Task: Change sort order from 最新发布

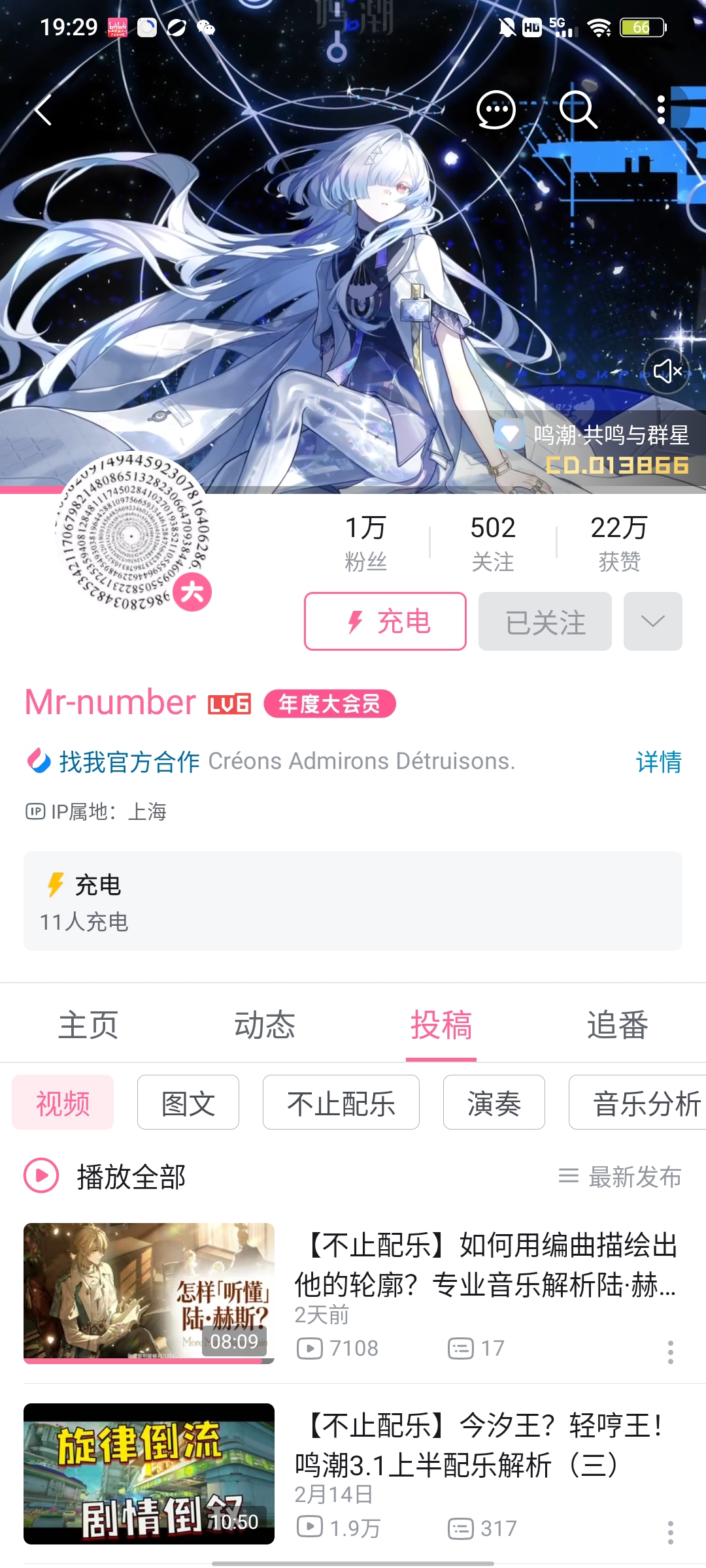Action: pyautogui.click(x=620, y=1177)
